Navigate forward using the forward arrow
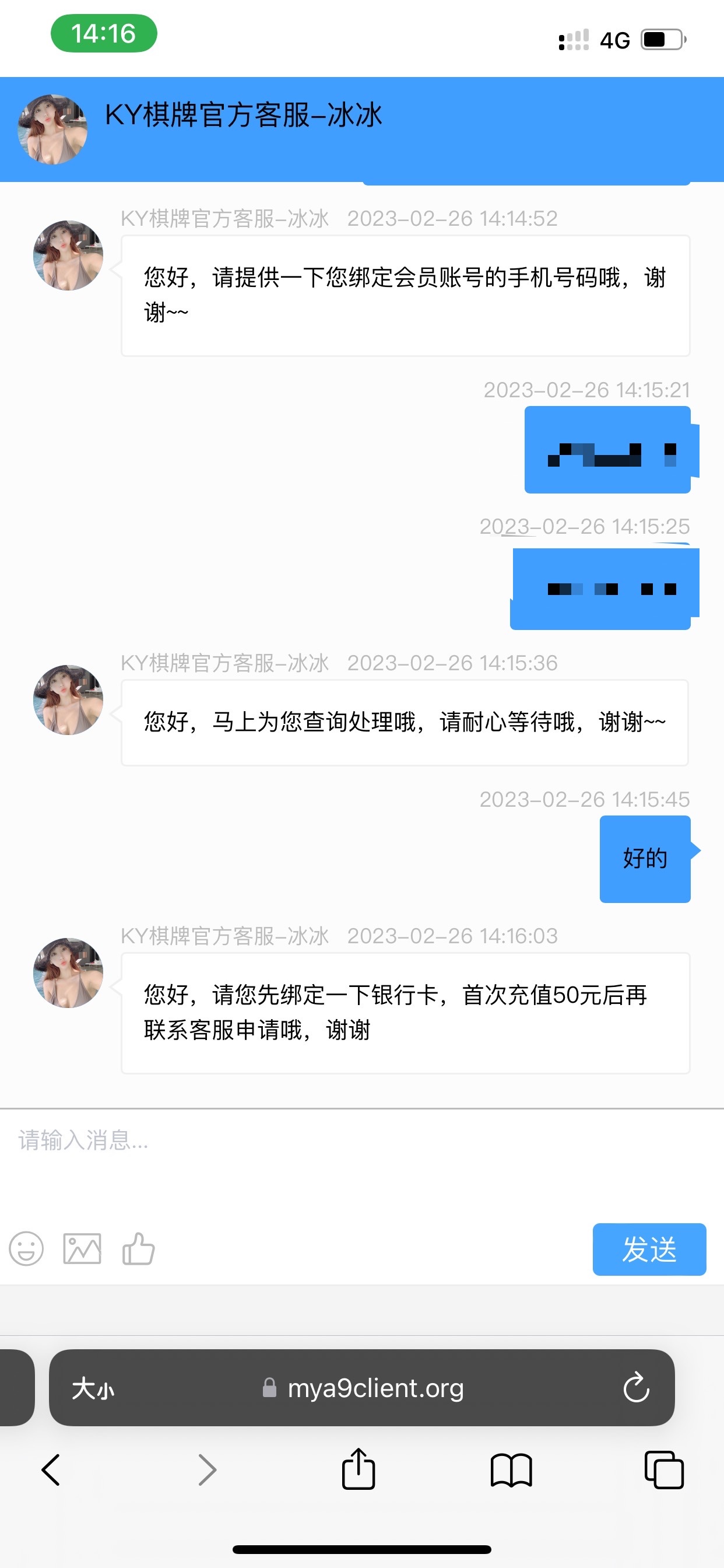Image resolution: width=724 pixels, height=1568 pixels. pyautogui.click(x=206, y=1469)
